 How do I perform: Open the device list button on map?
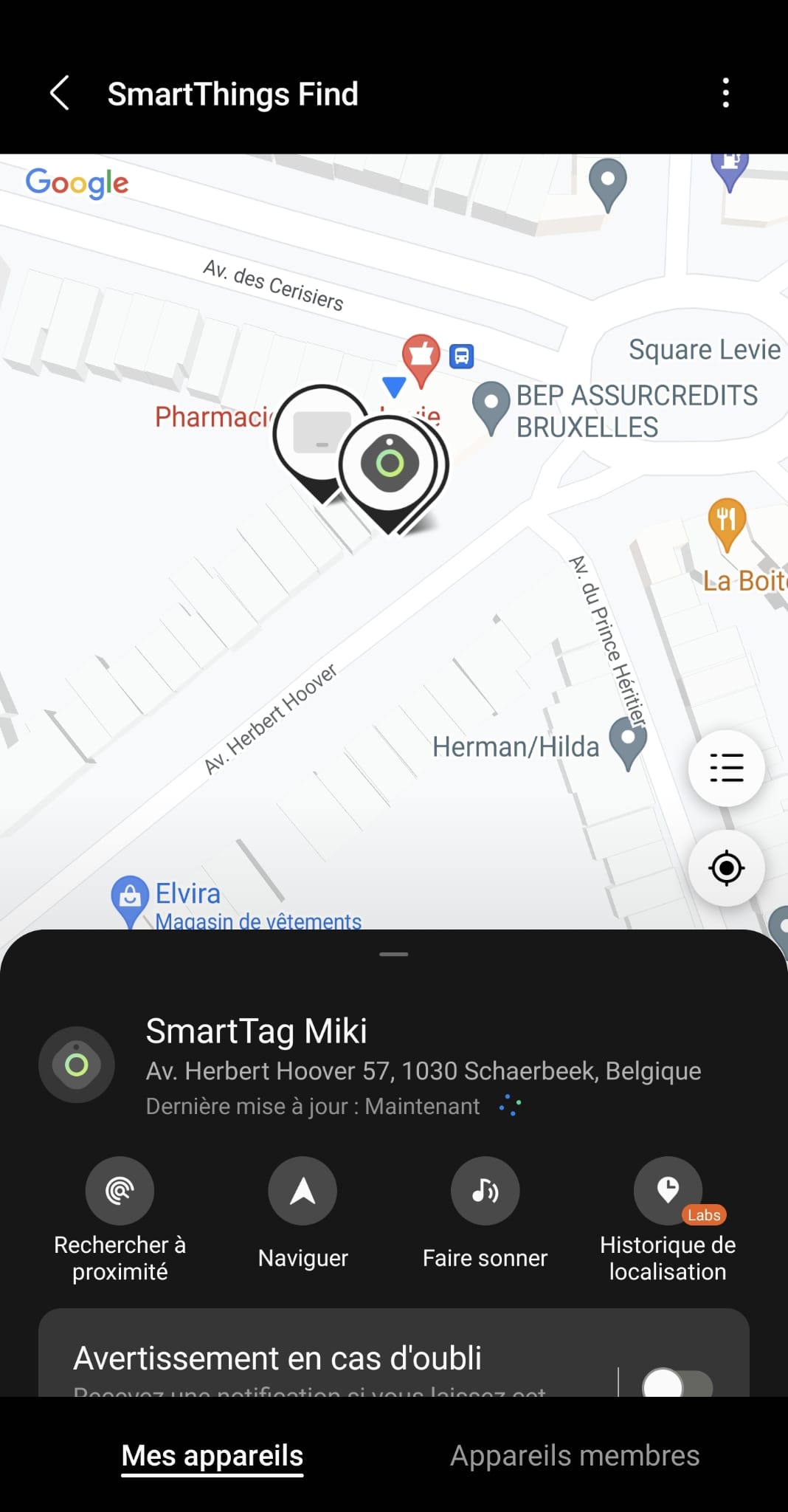tap(726, 768)
